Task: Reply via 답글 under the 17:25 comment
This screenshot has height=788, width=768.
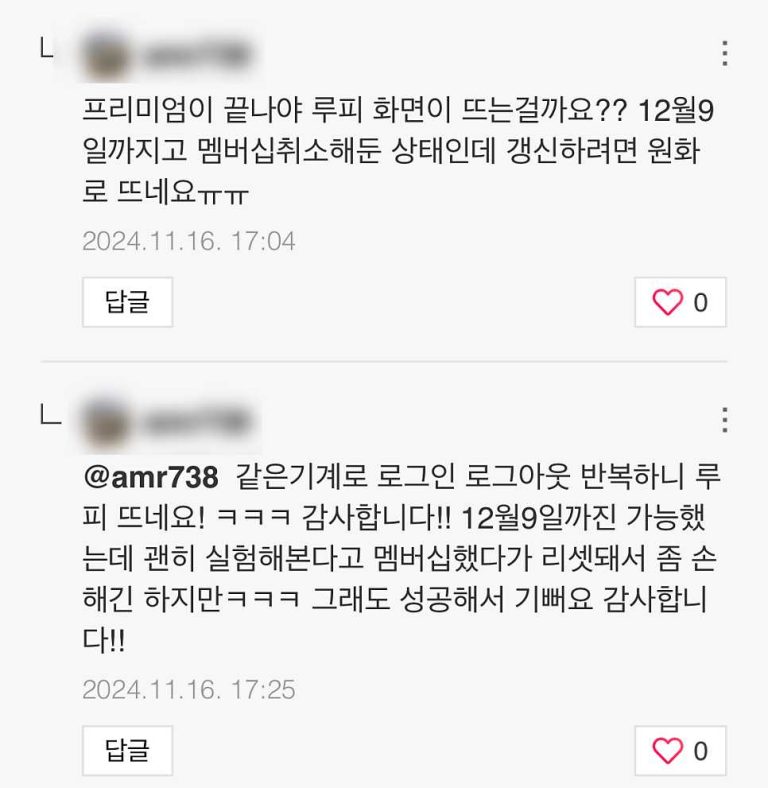Action: pyautogui.click(x=127, y=750)
